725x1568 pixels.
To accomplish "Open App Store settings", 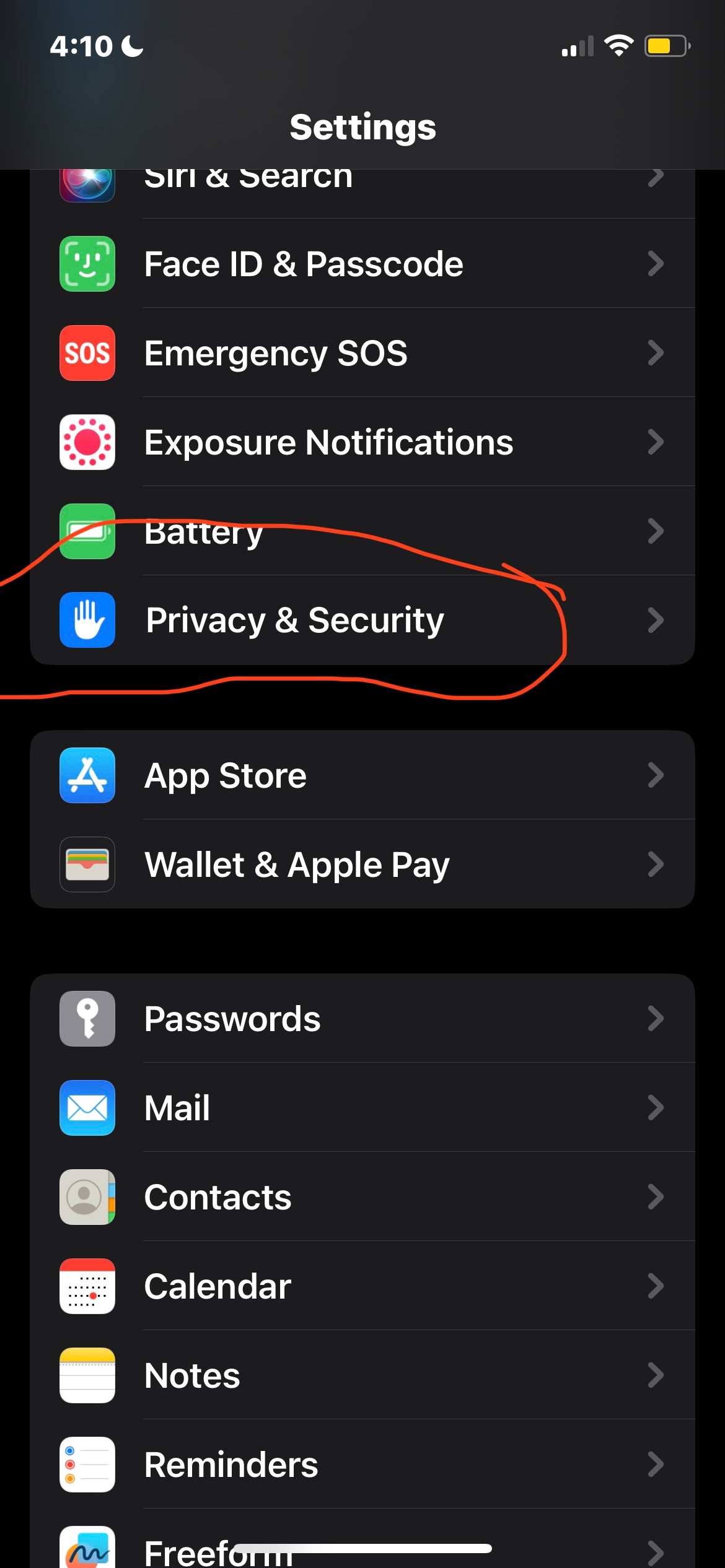I will click(362, 775).
